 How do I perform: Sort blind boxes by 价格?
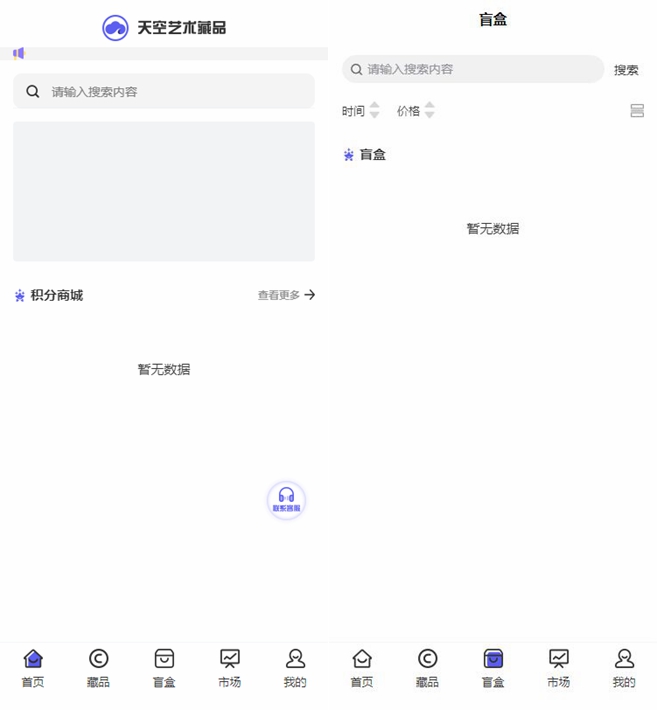coord(415,111)
